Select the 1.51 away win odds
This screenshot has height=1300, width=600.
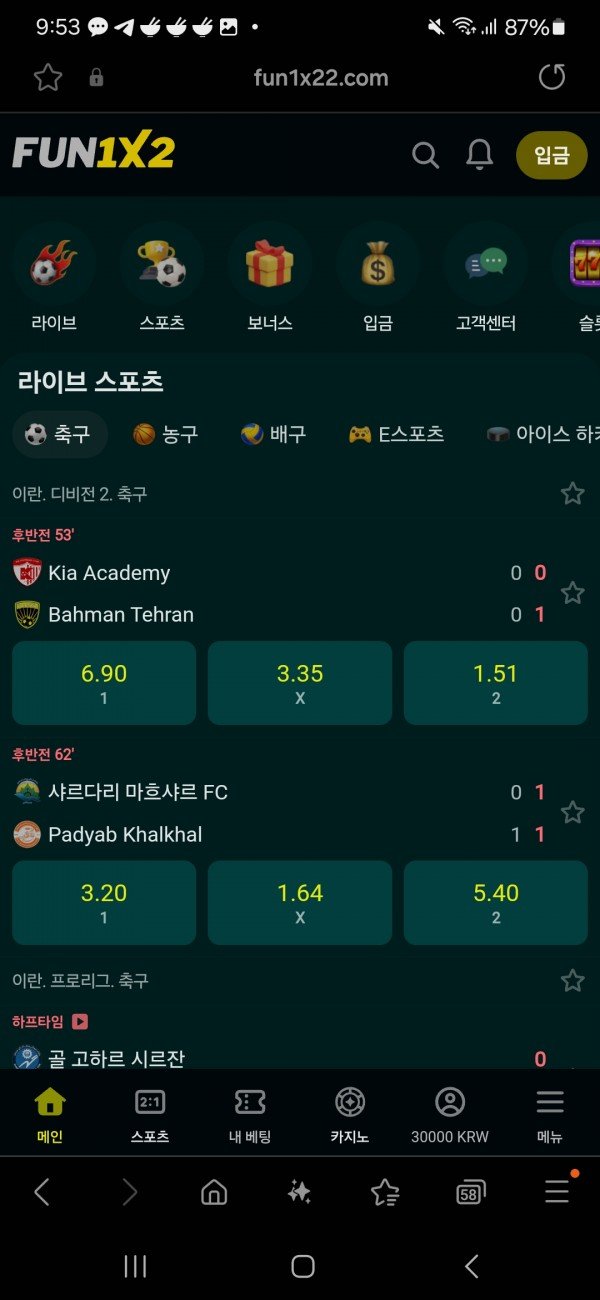(496, 683)
